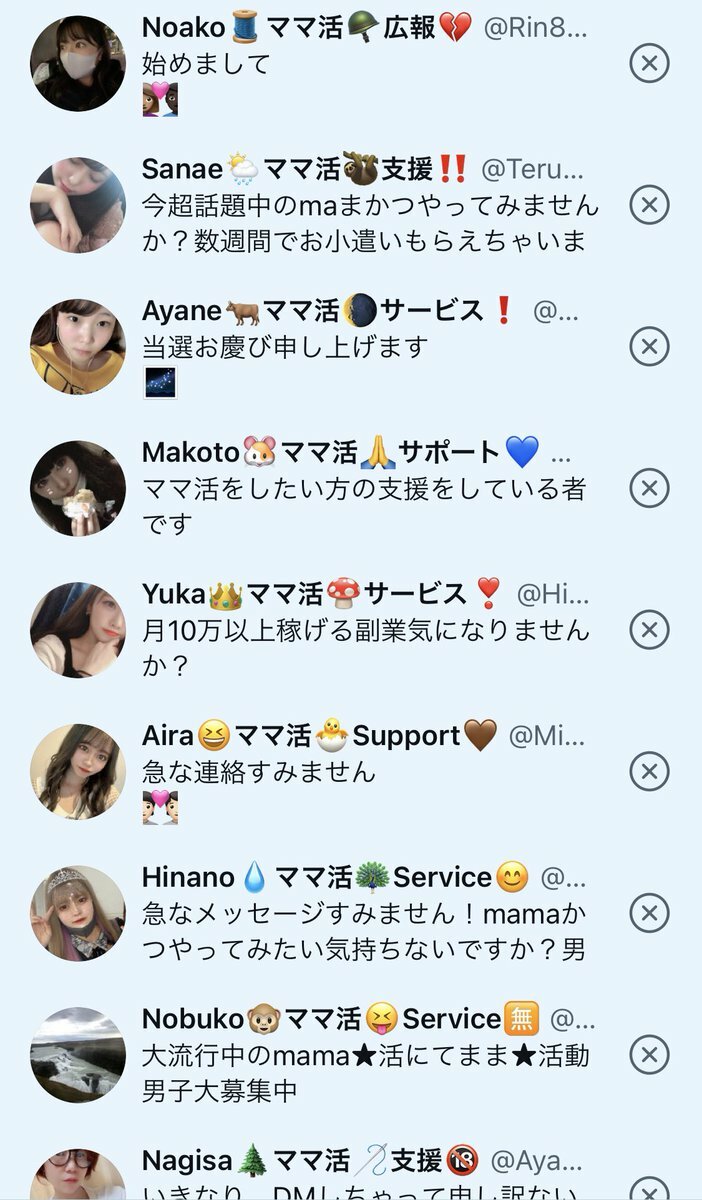Dismiss Noako's message request
The image size is (702, 1200).
(649, 64)
